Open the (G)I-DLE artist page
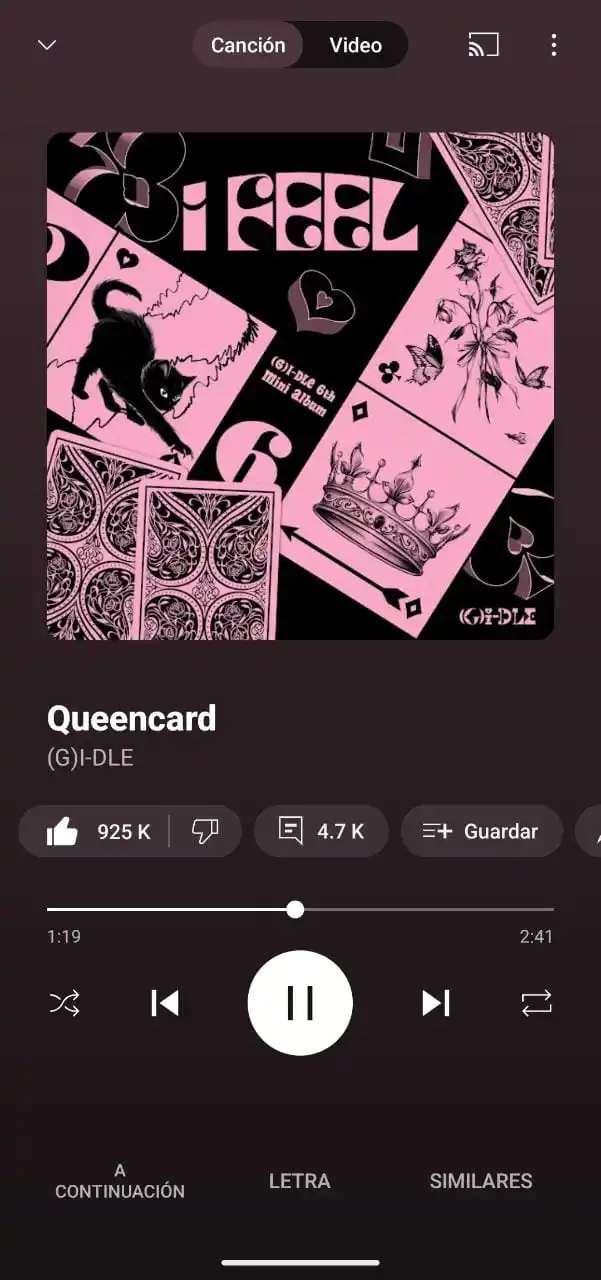This screenshot has width=601, height=1280. [90, 758]
